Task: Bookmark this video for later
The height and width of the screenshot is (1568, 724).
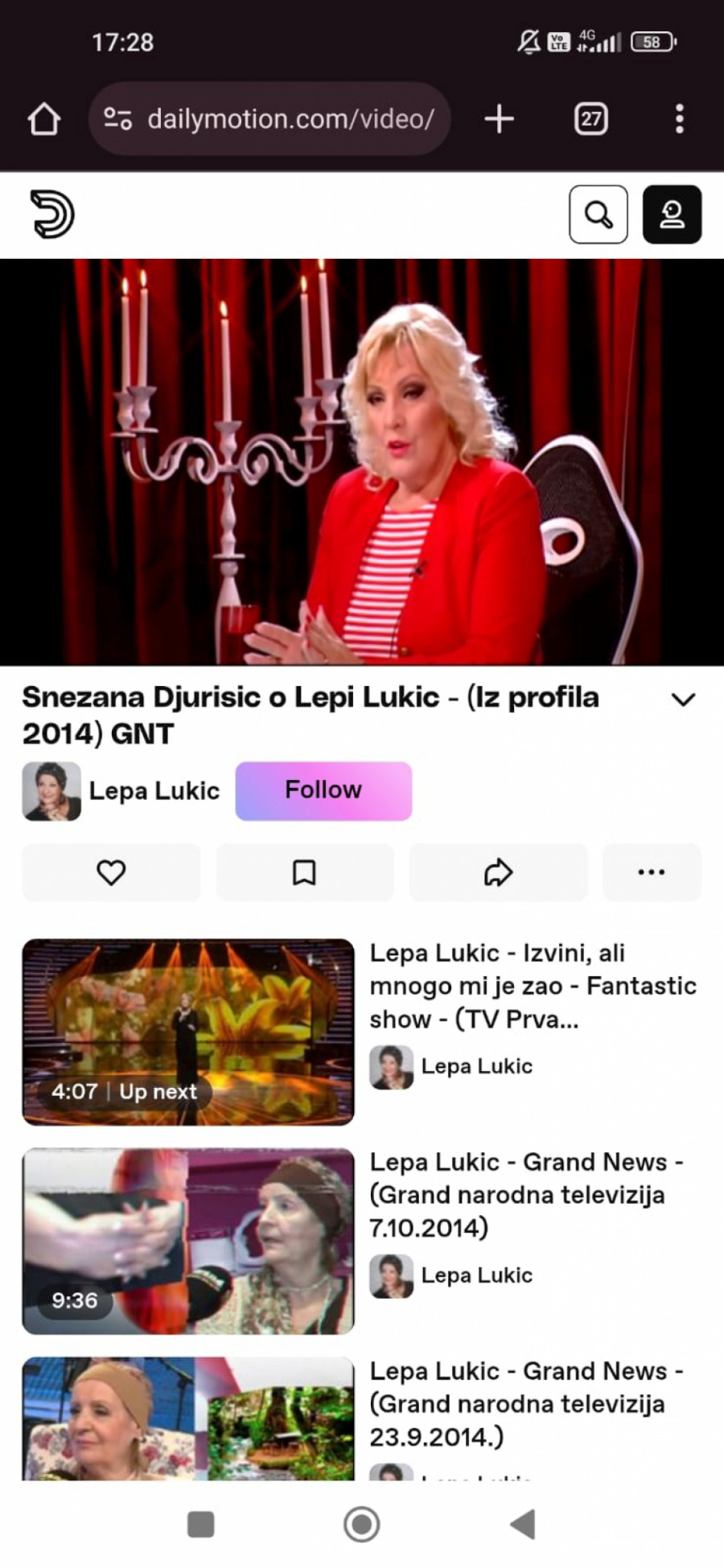Action: click(304, 872)
